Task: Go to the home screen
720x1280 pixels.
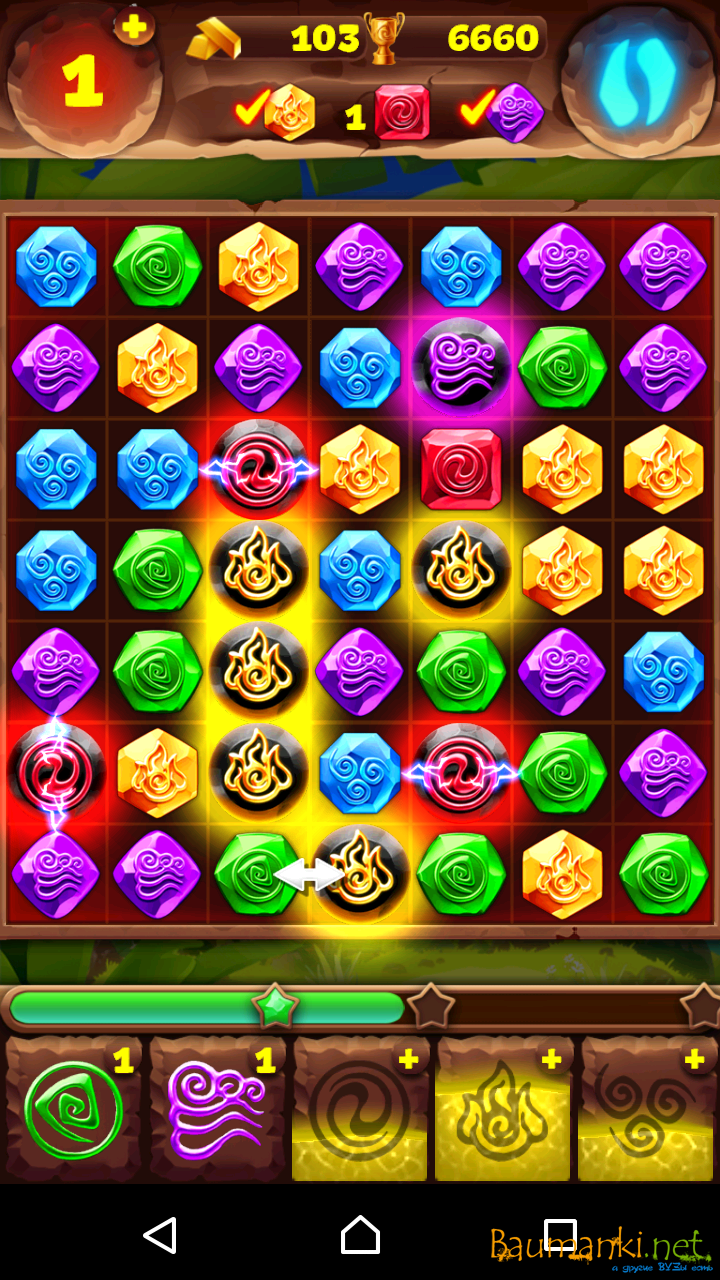Action: (x=360, y=1236)
